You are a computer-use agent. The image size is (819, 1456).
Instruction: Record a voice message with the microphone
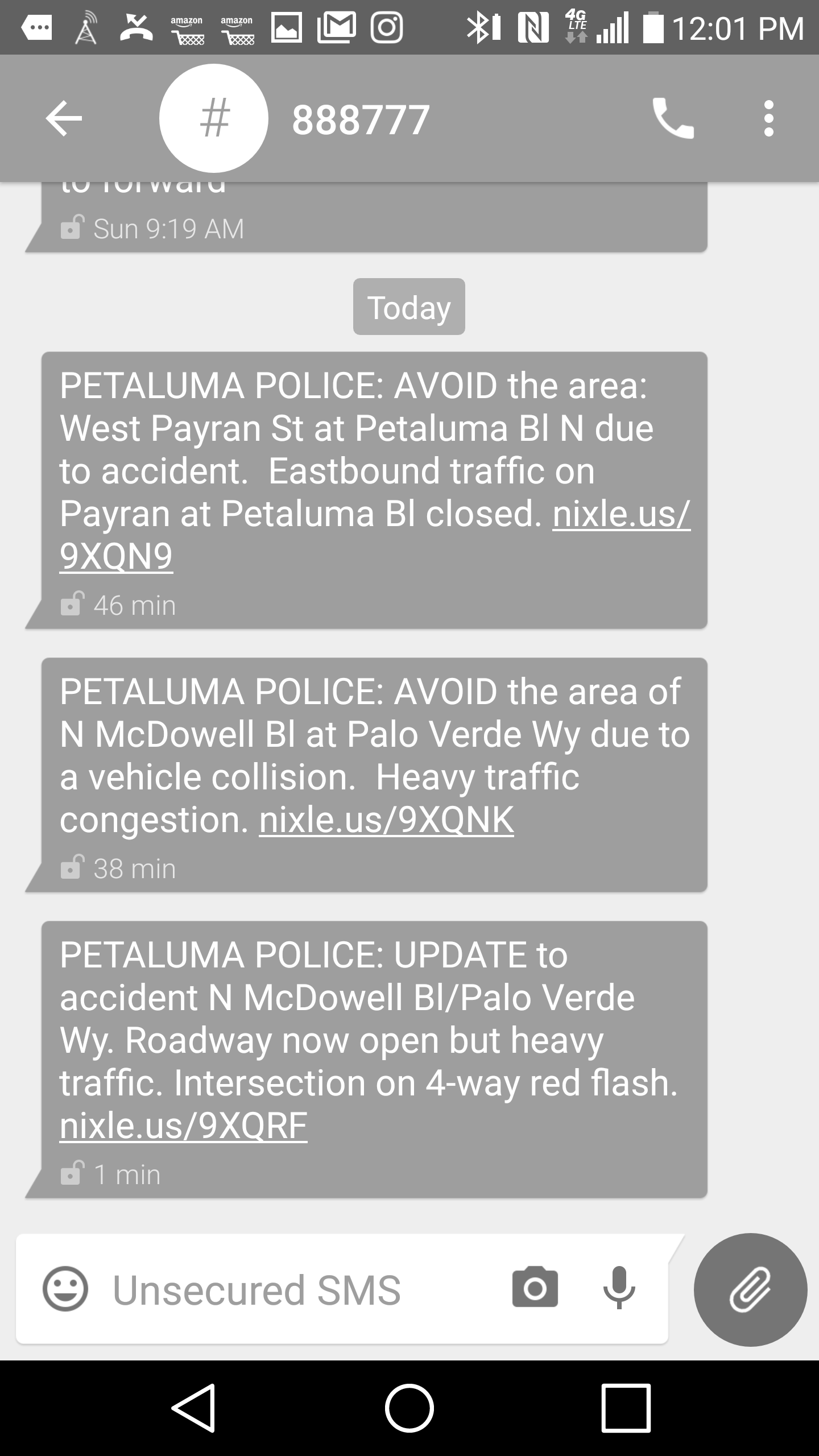619,1288
